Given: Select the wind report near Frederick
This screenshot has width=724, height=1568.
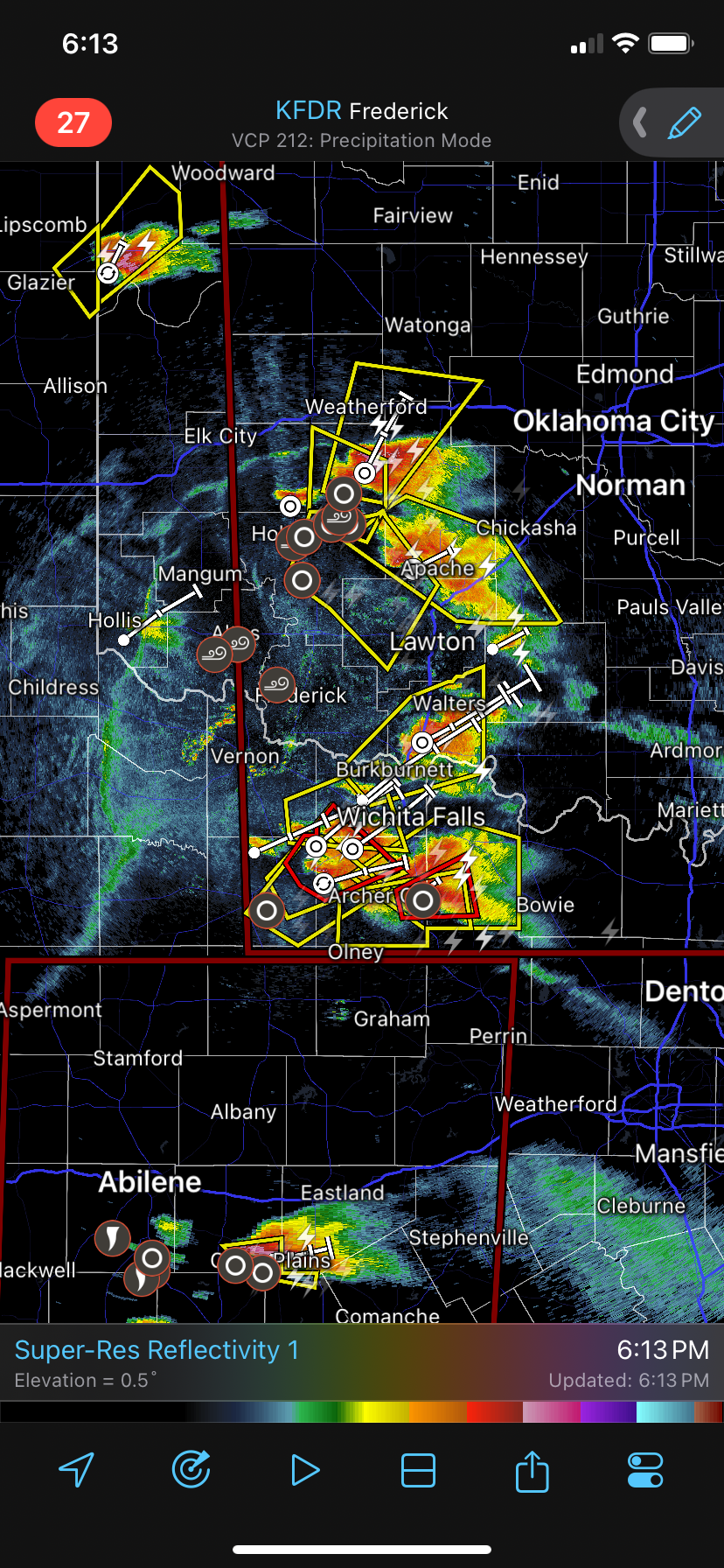Looking at the screenshot, I should pos(277,685).
